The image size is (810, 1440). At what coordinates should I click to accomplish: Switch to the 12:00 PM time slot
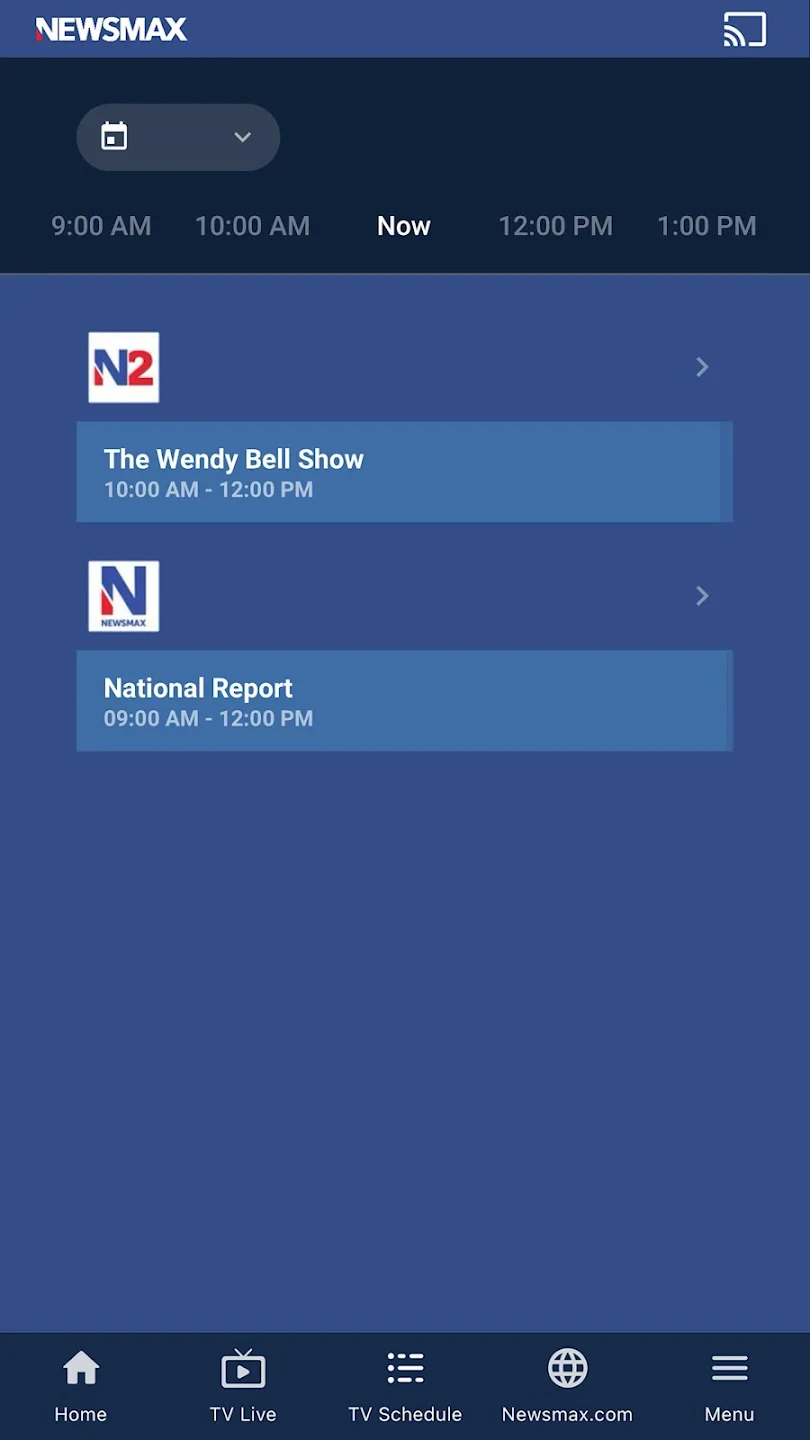(x=555, y=226)
